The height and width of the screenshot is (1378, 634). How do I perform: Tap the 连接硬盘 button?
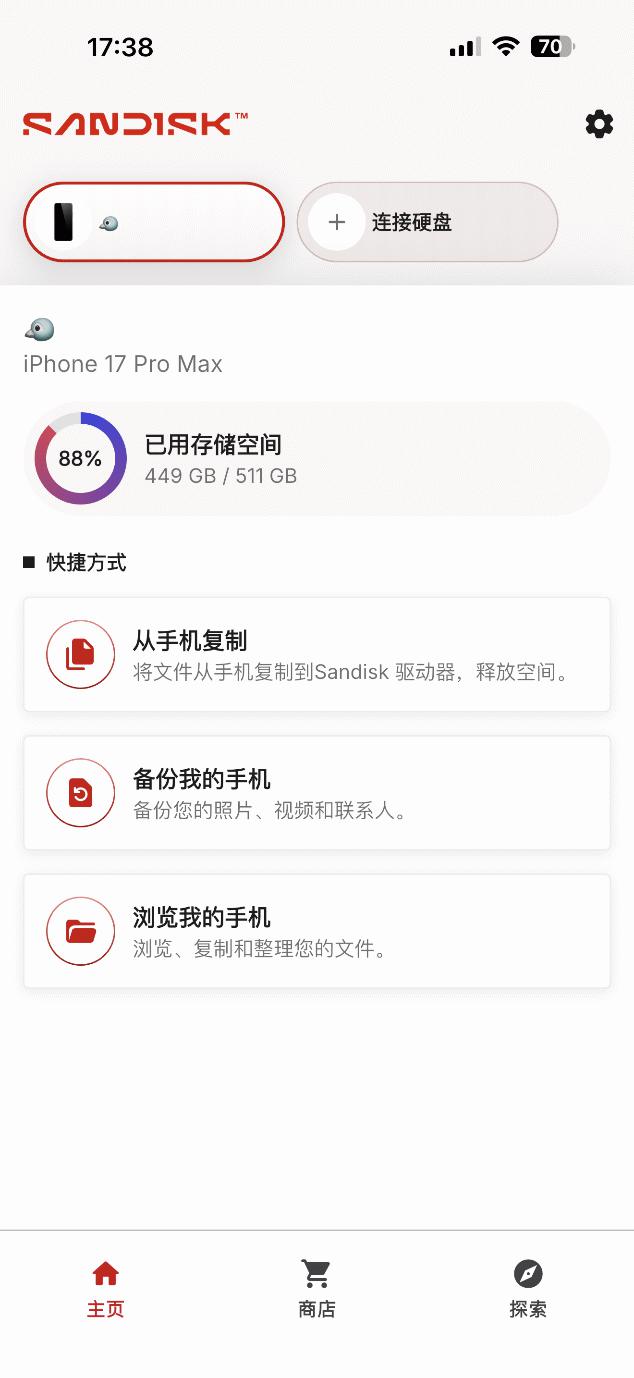point(427,222)
